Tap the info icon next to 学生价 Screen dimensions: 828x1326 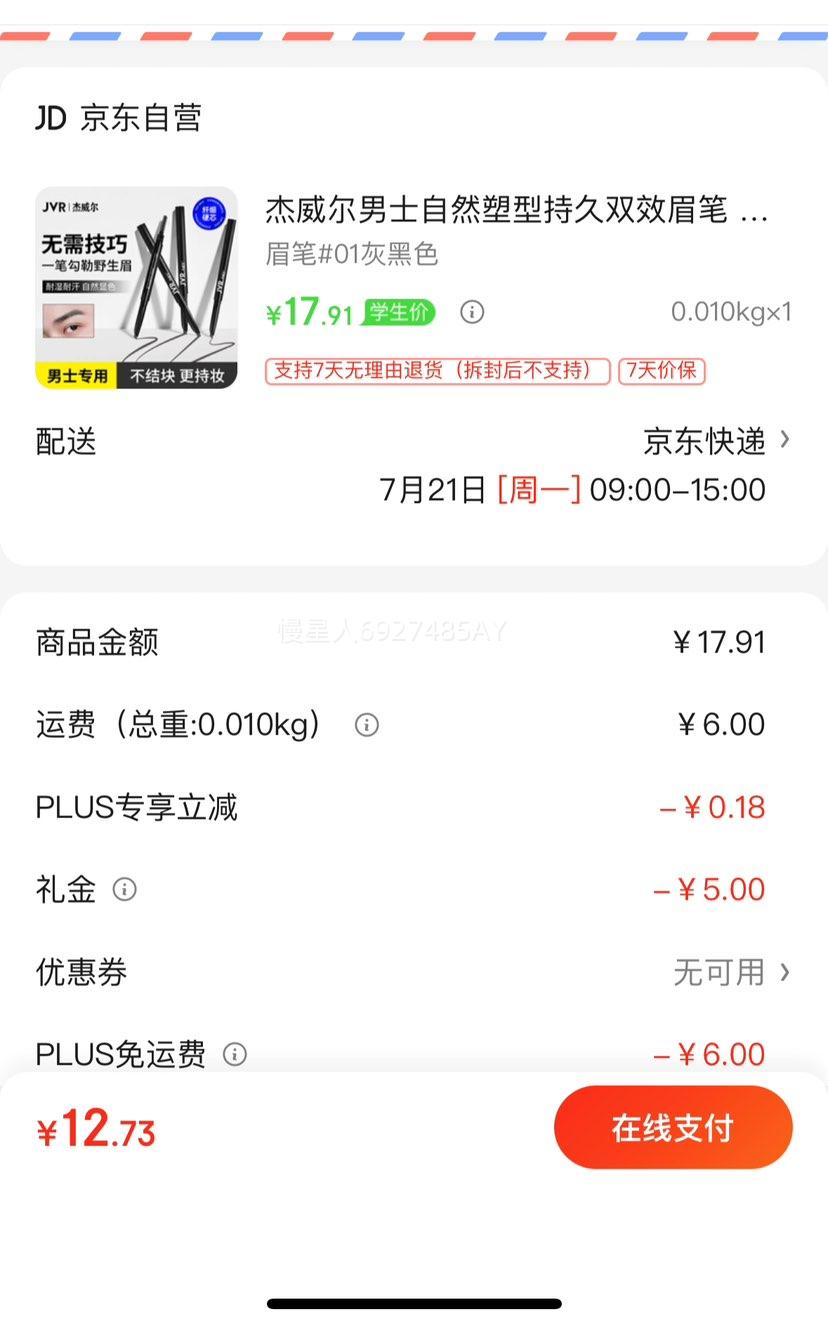click(472, 312)
